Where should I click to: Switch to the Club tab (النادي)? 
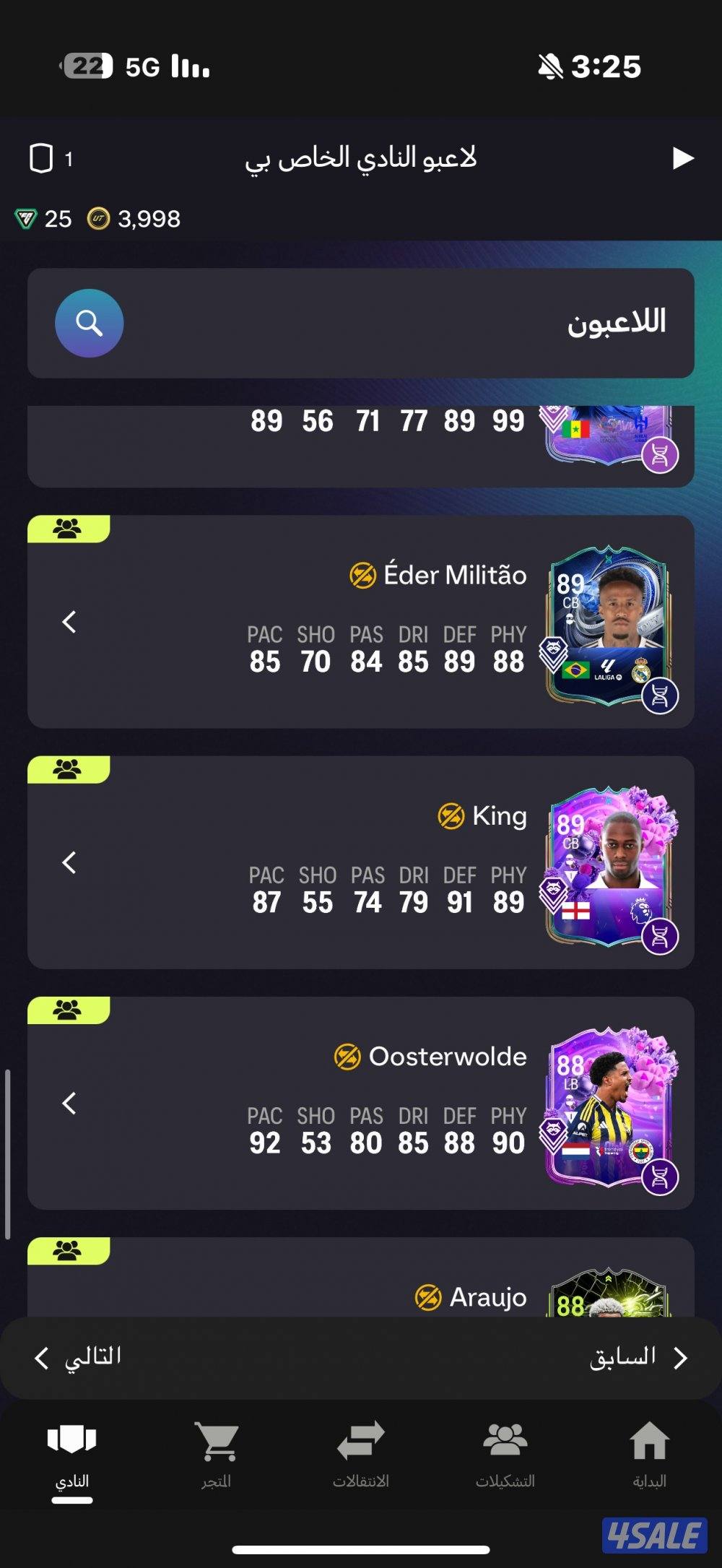(x=72, y=1455)
